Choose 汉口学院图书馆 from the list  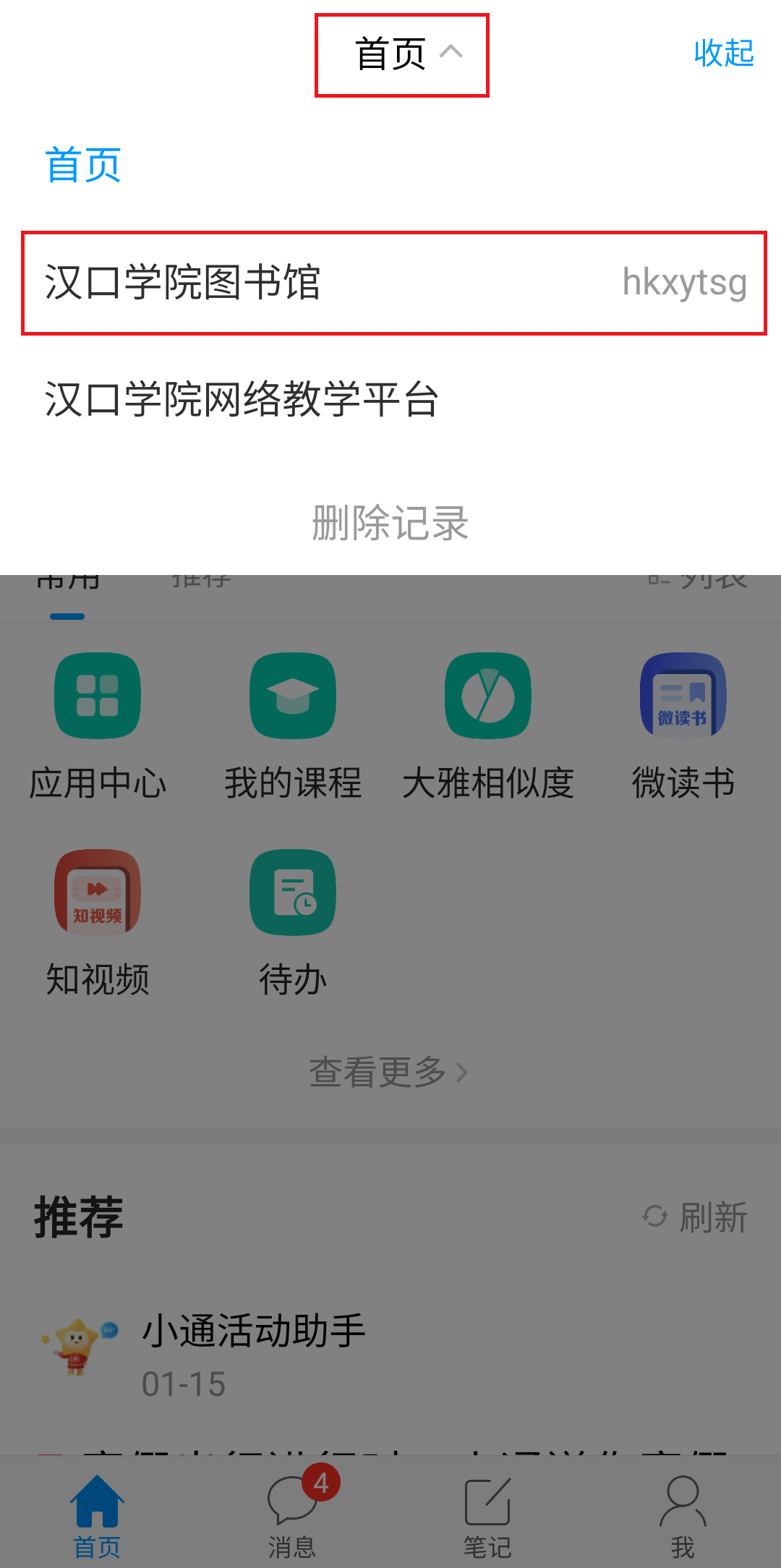393,283
